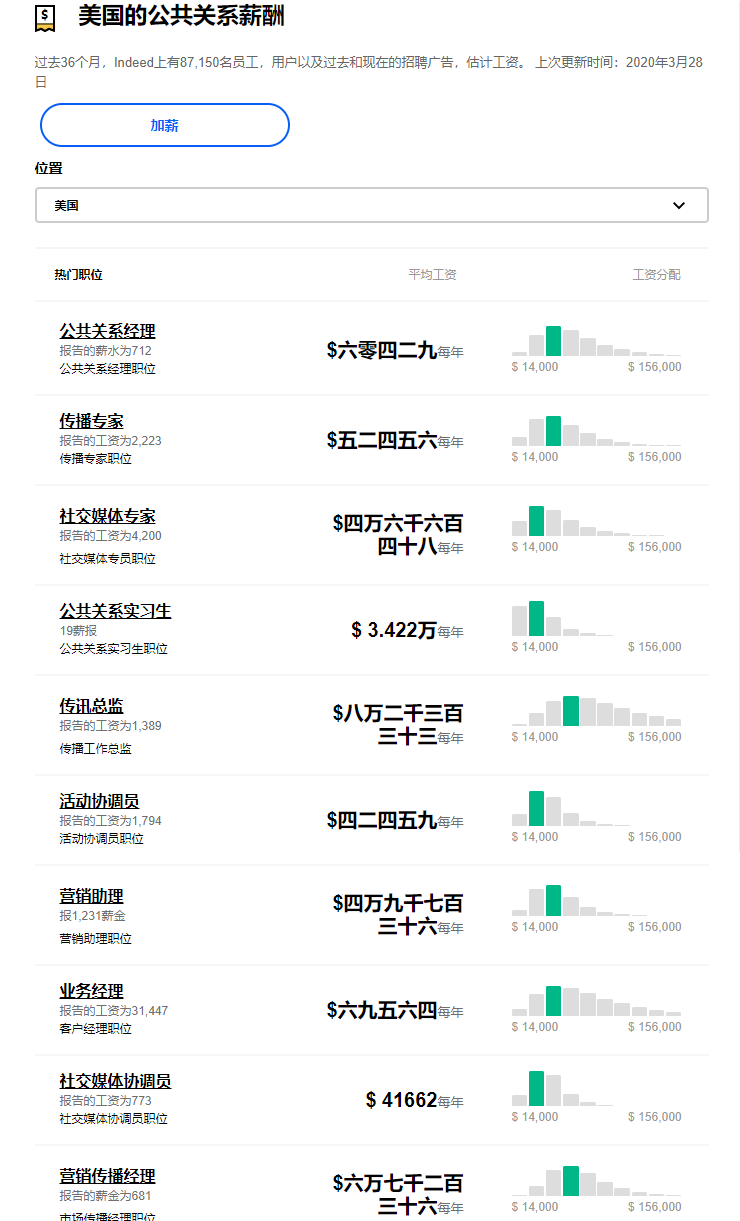The width and height of the screenshot is (740, 1221).
Task: Tap the 加薪 button
Action: point(164,126)
